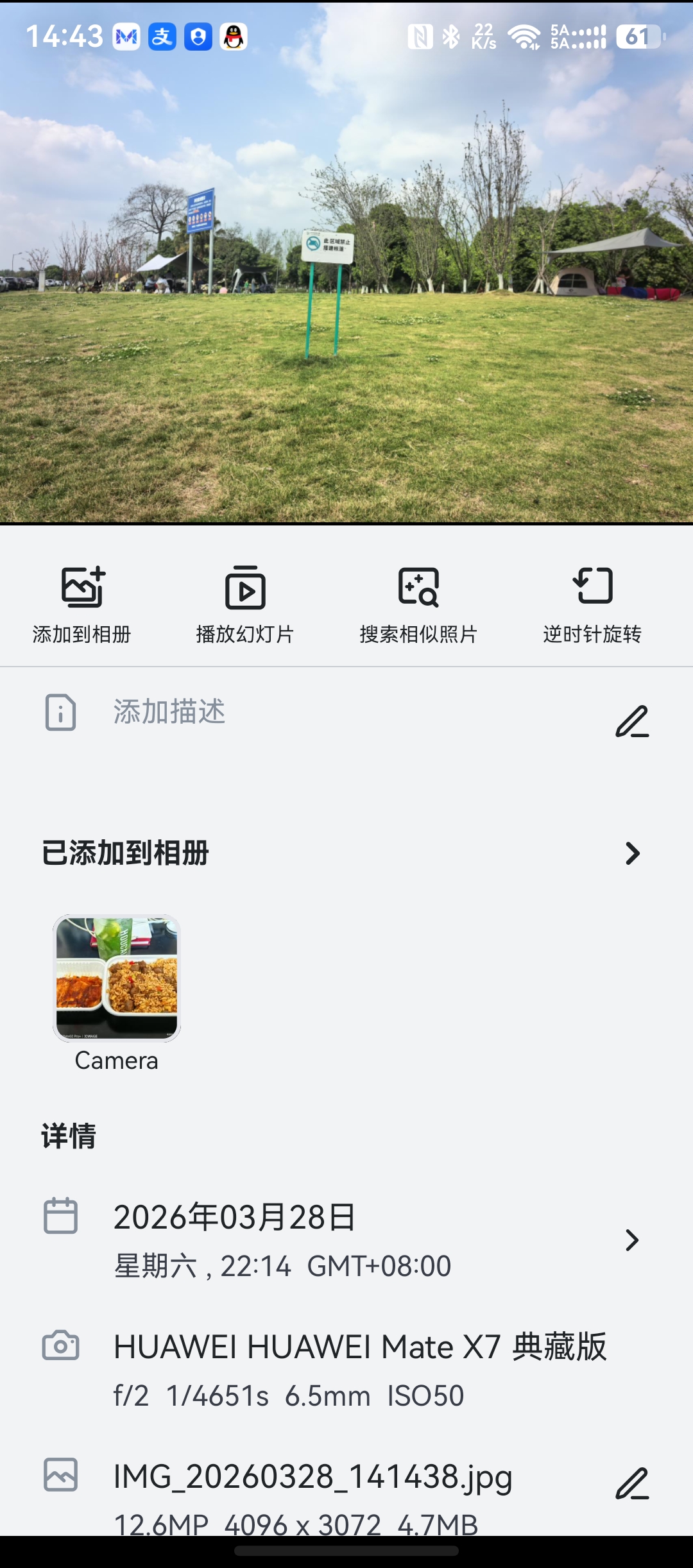Expand the 已添加到相册 section chevron

[632, 853]
